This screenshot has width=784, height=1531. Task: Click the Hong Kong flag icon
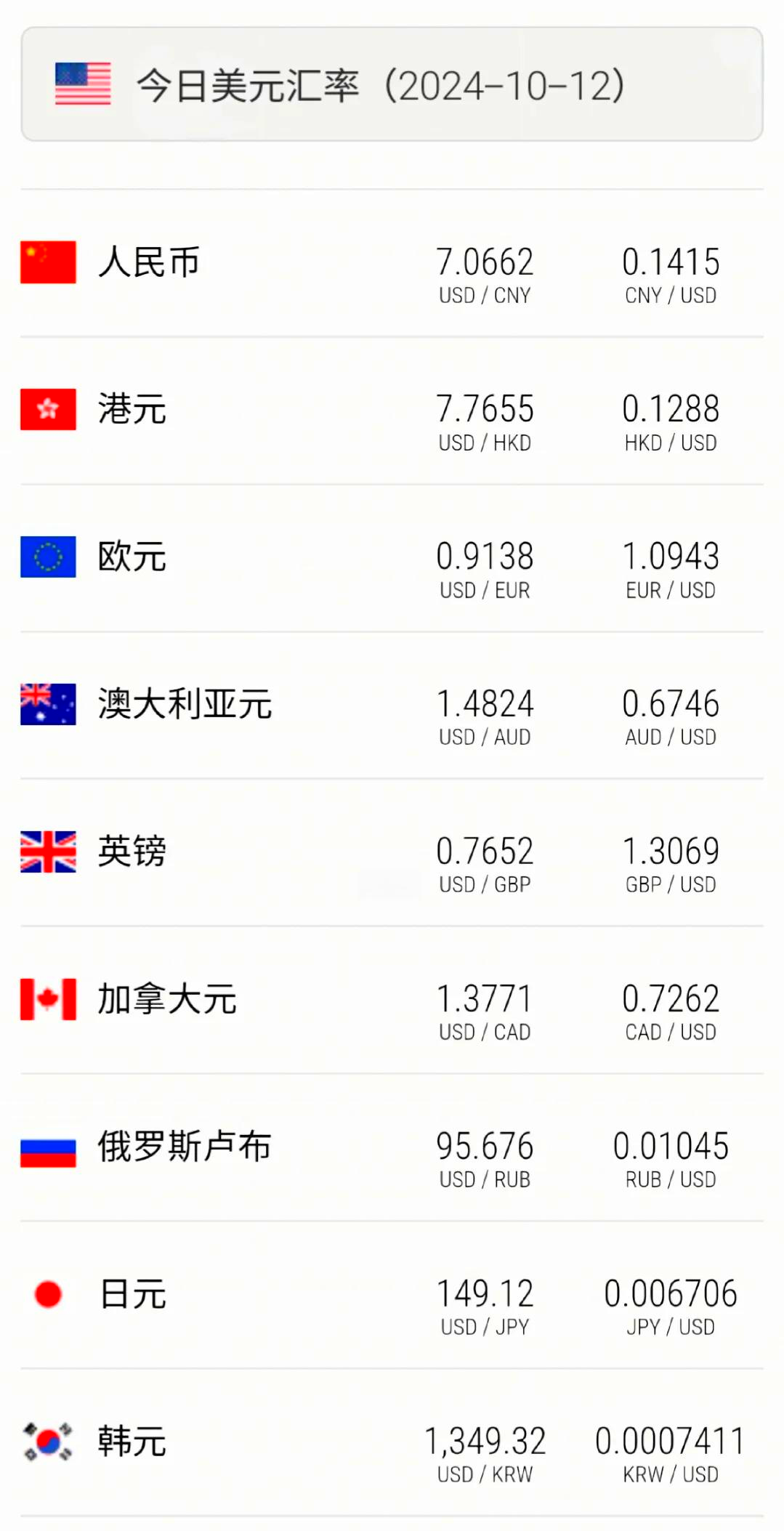pyautogui.click(x=47, y=409)
